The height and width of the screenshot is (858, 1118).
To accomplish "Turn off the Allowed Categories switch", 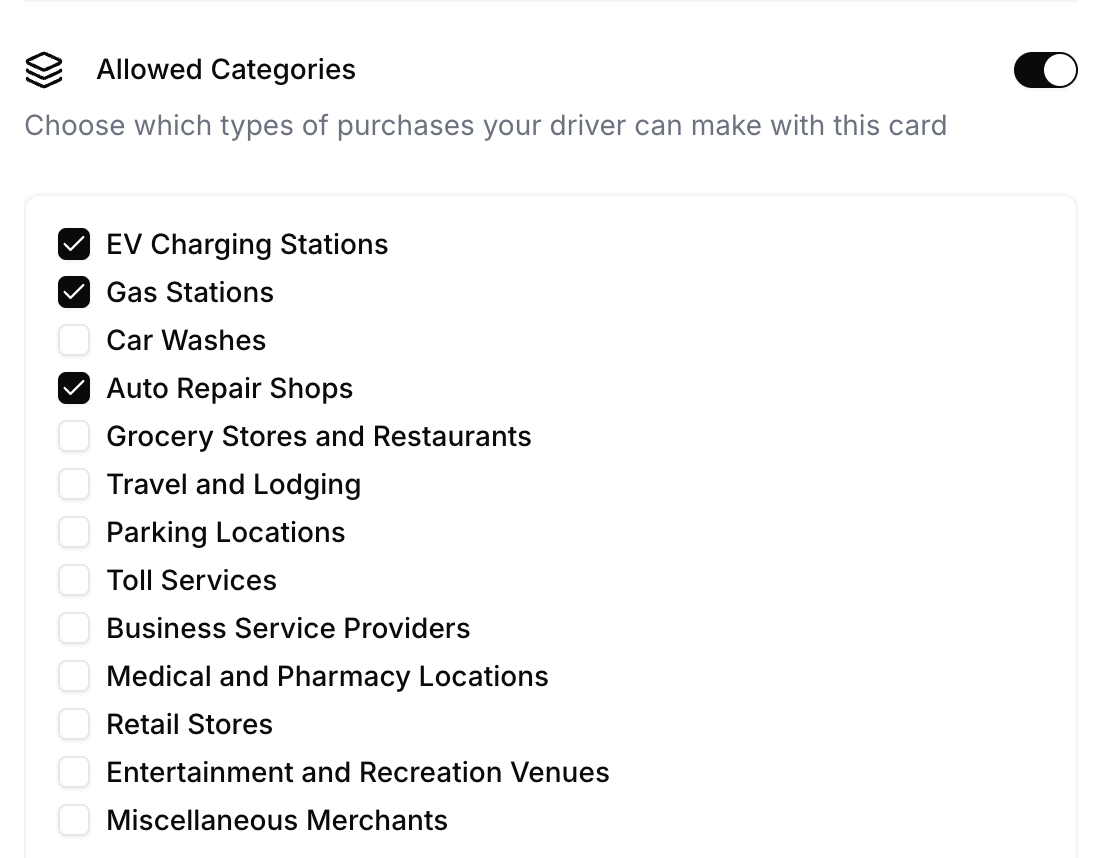I will 1045,71.
